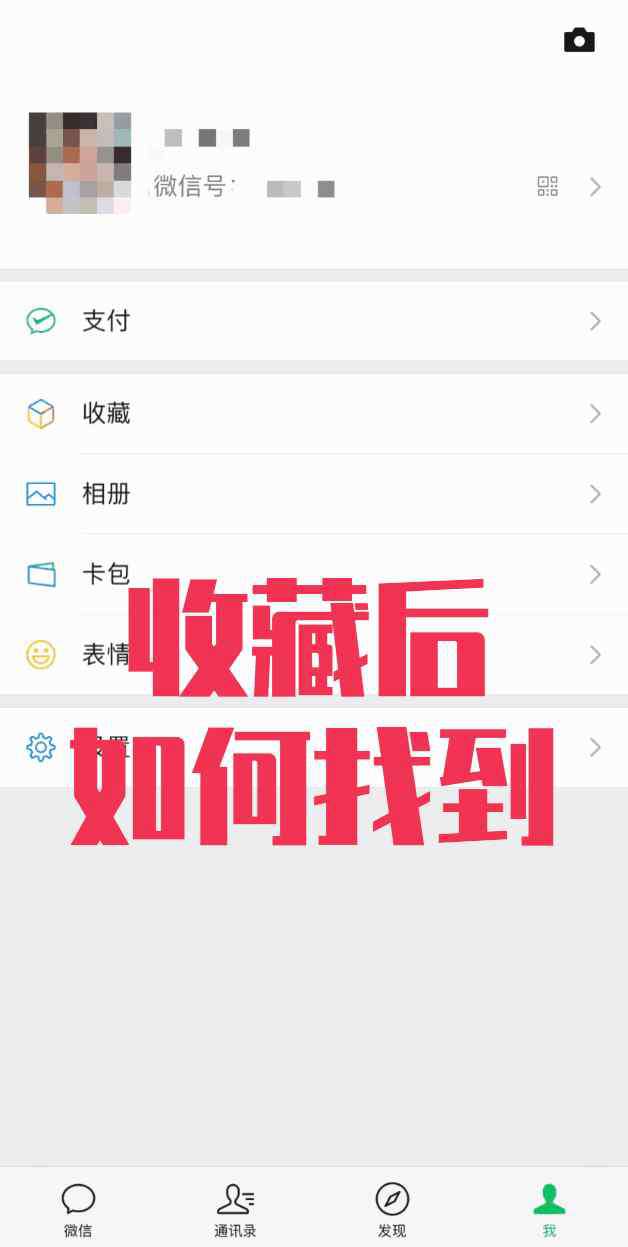Open the profile avatar
Viewport: 628px width, 1247px height.
pos(80,162)
